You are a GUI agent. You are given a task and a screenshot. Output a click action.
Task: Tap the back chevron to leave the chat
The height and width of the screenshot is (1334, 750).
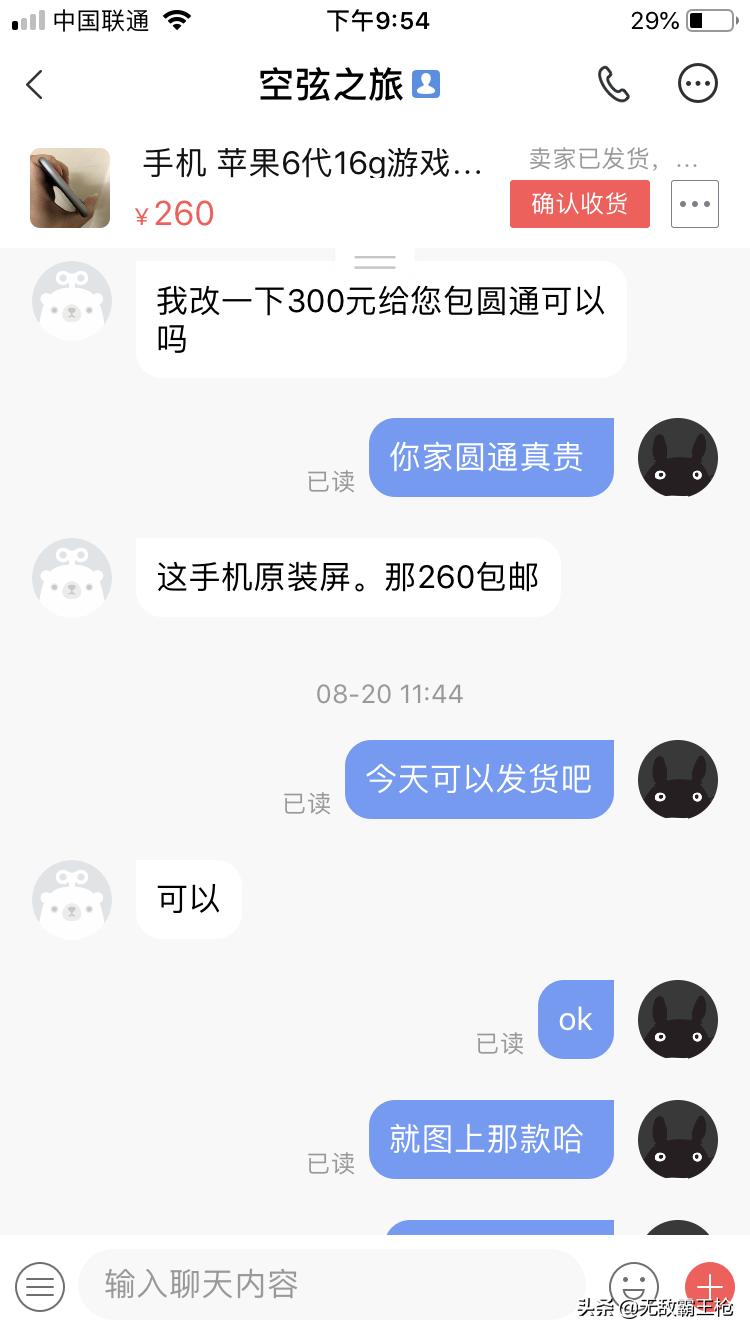tap(35, 85)
